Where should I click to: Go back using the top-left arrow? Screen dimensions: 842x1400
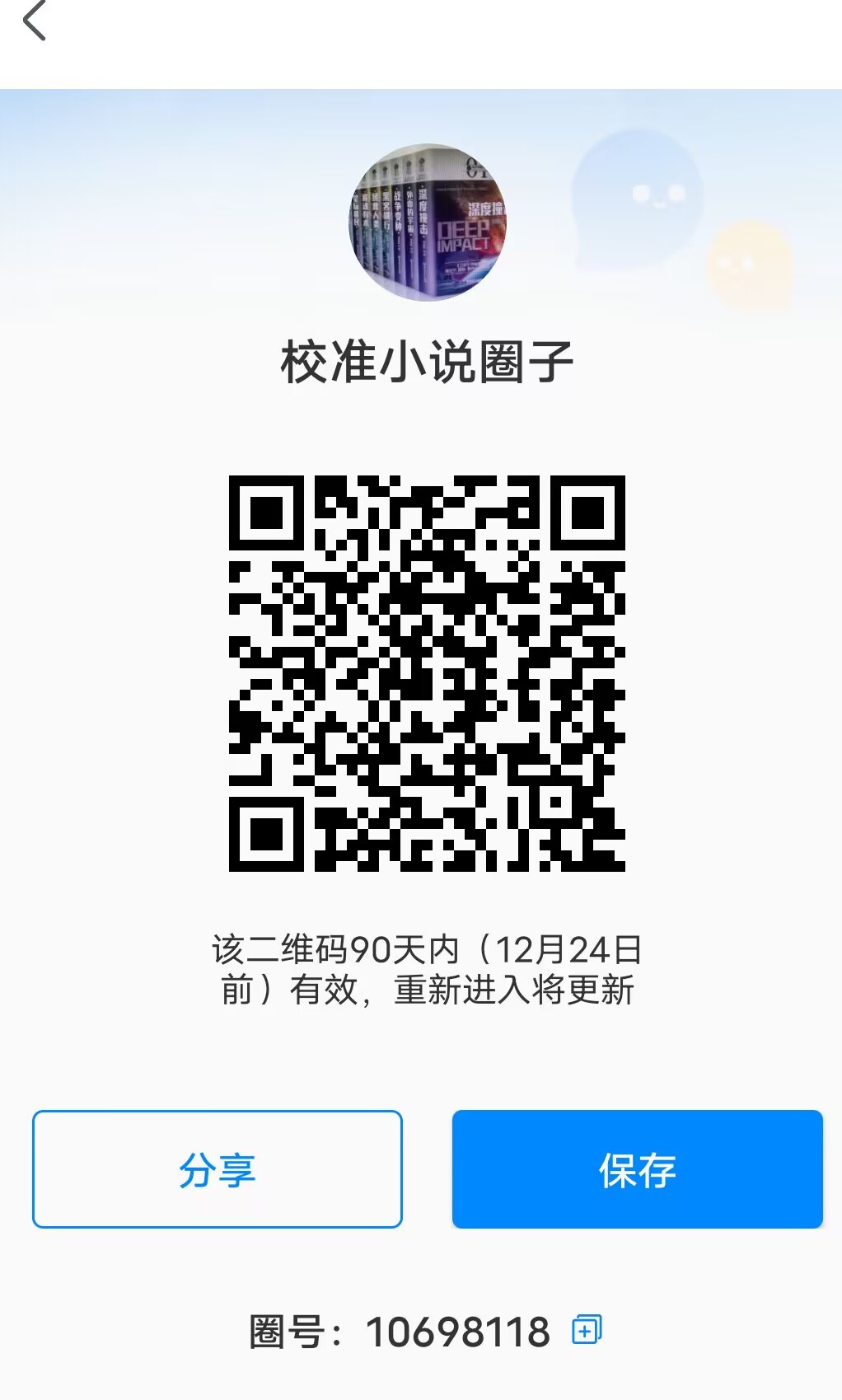click(35, 21)
